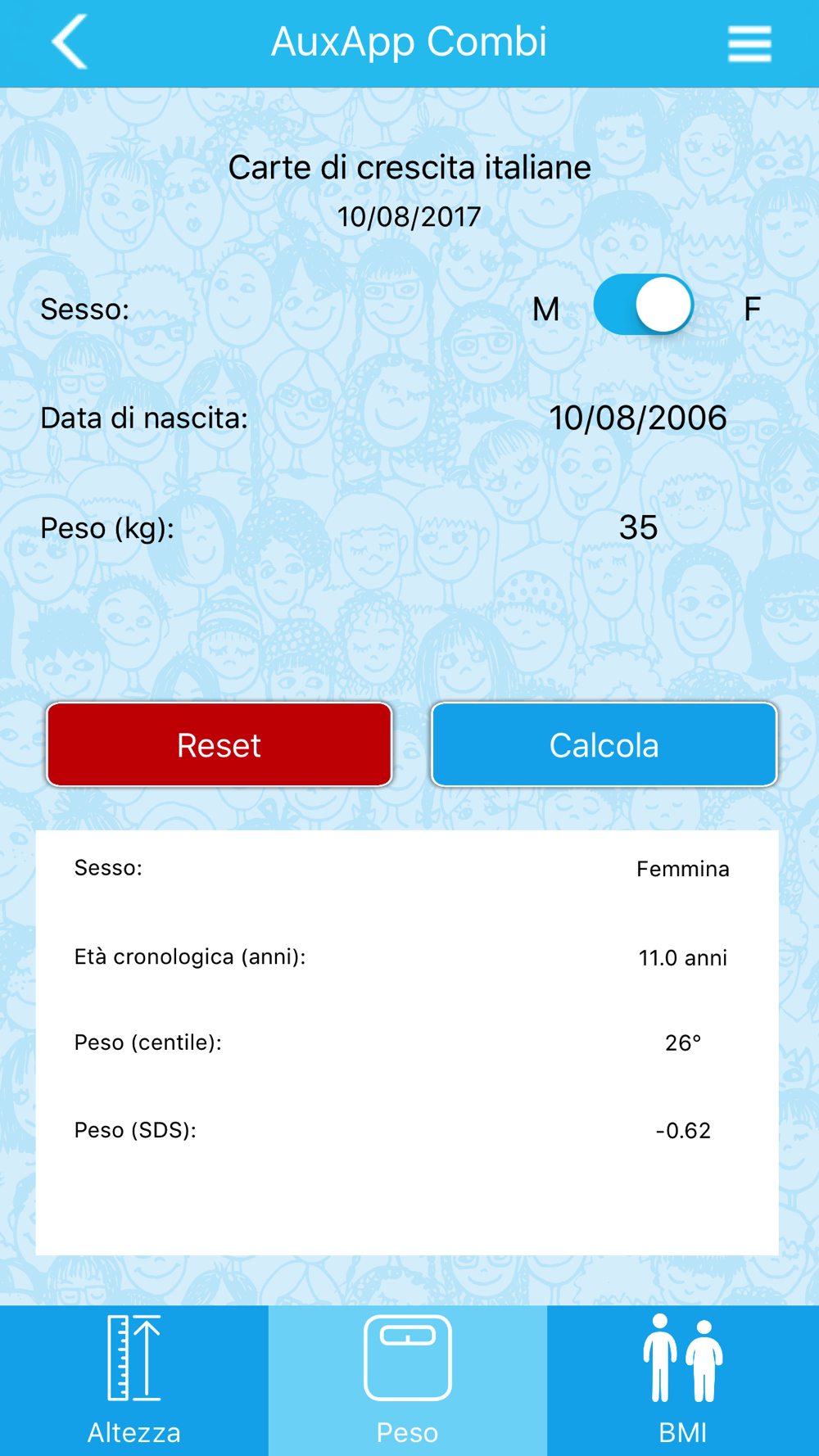Open the hamburger menu
The width and height of the screenshot is (819, 1456).
[749, 43]
